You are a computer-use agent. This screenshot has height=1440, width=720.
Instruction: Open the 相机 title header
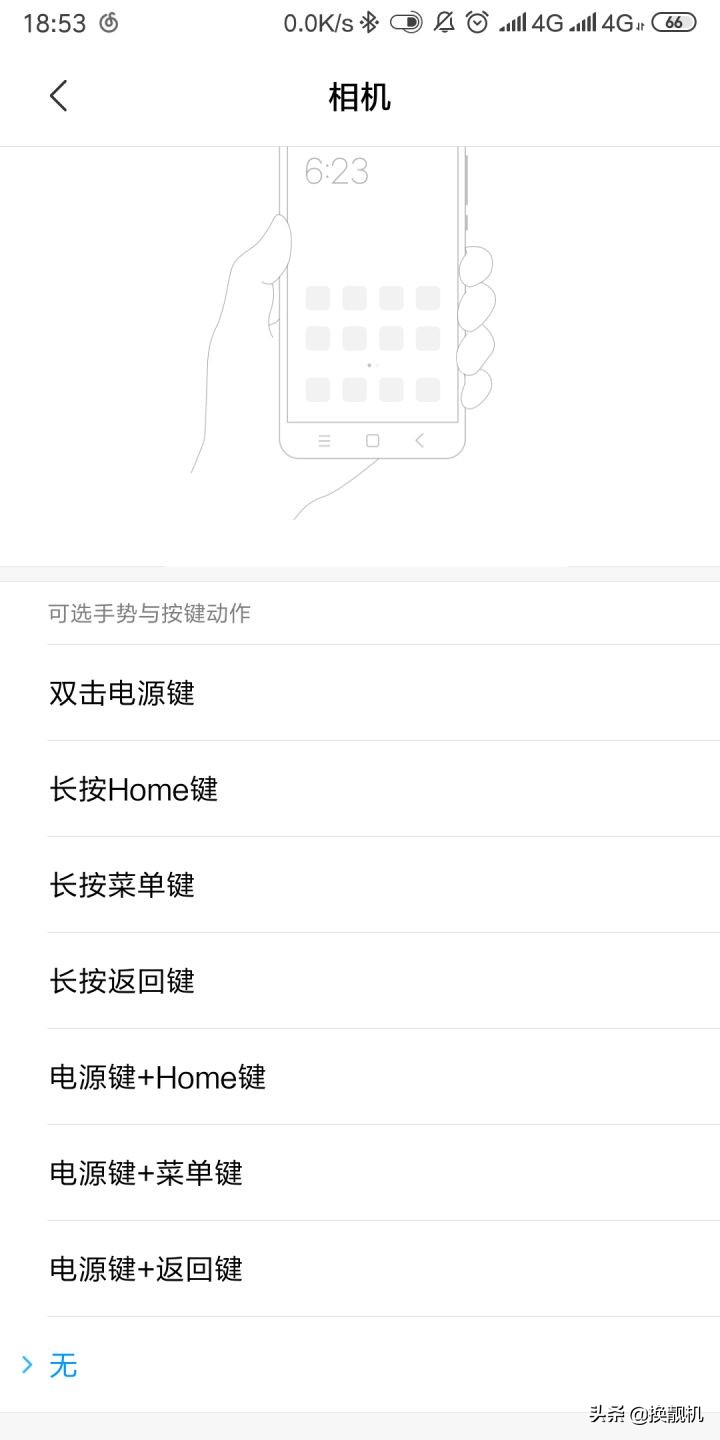click(x=359, y=95)
